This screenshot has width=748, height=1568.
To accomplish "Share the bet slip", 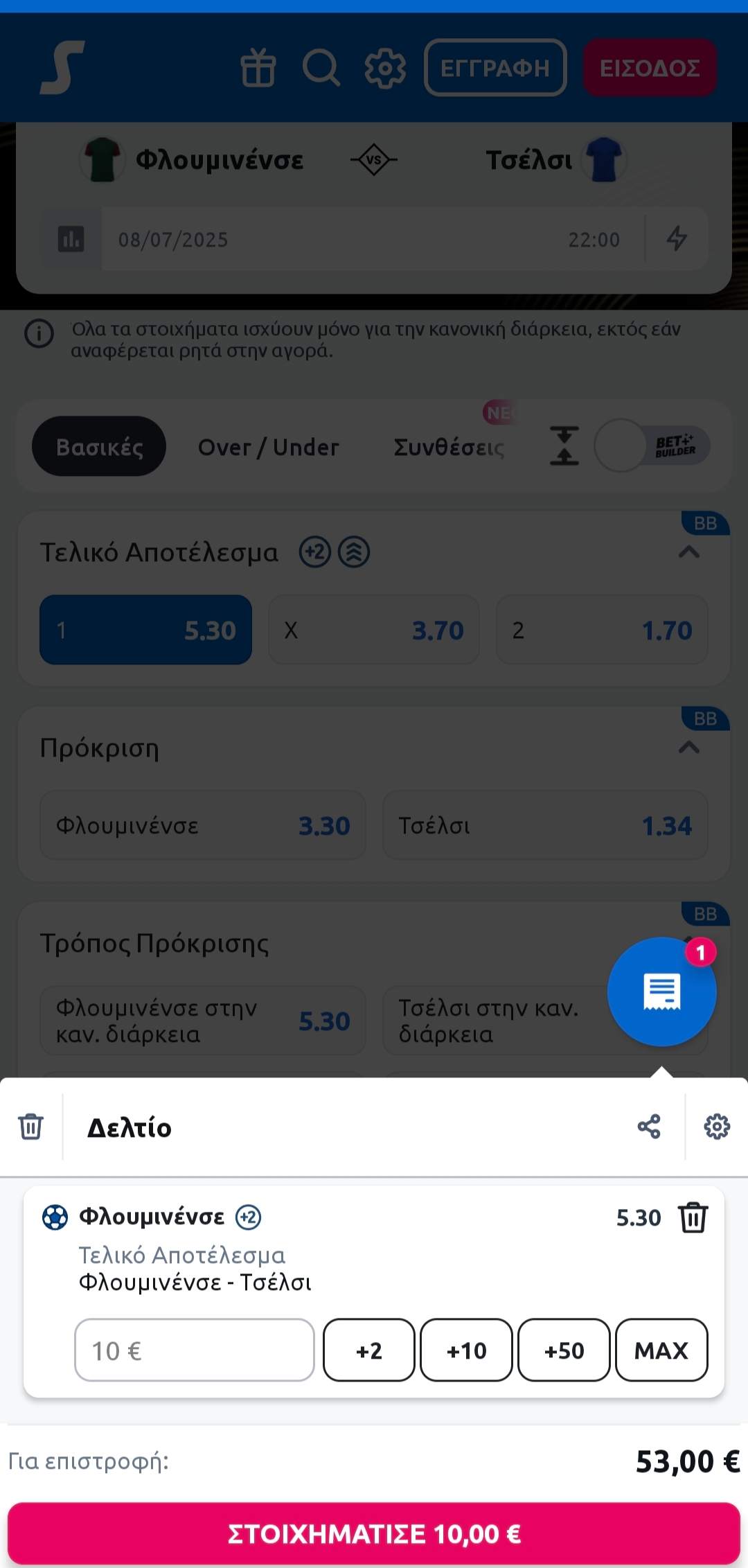I will tap(649, 1127).
